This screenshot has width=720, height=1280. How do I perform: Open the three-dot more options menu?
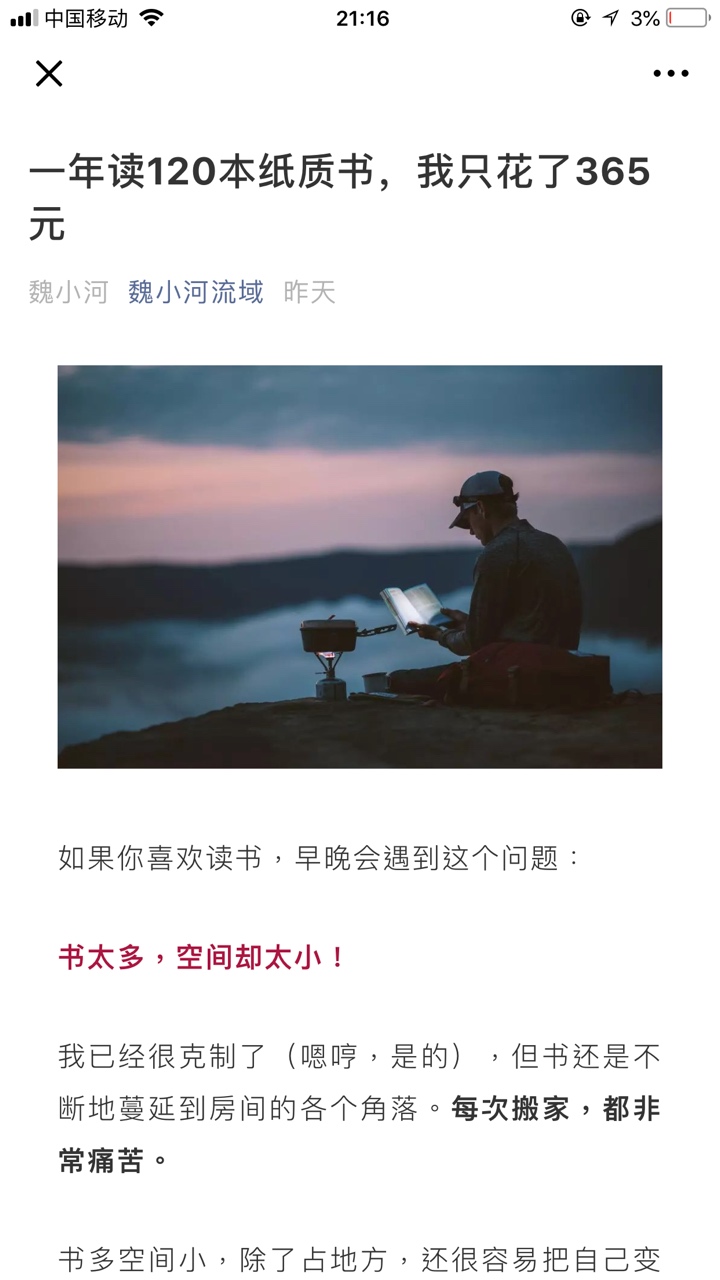pyautogui.click(x=671, y=73)
